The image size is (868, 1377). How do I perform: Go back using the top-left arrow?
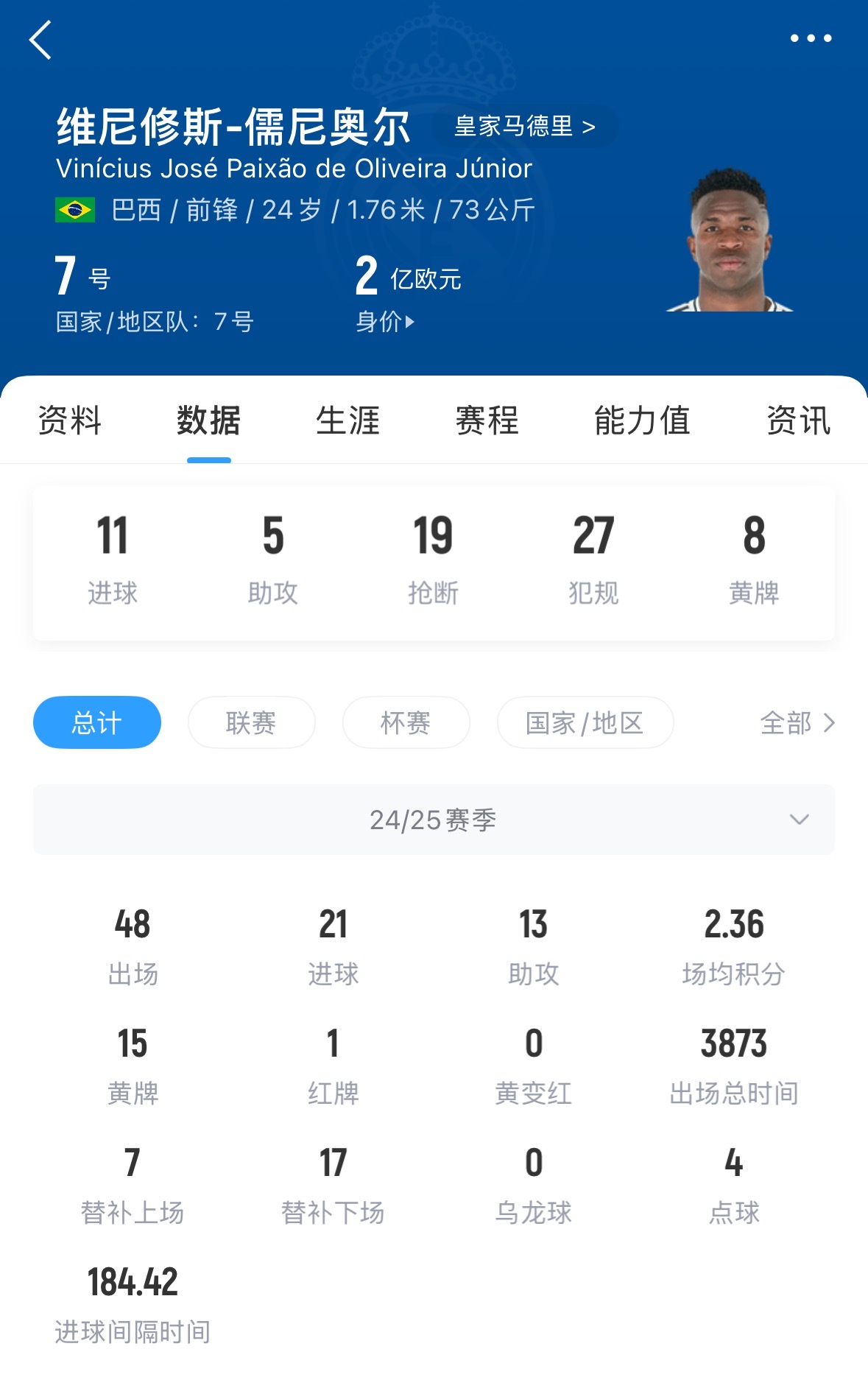40,40
